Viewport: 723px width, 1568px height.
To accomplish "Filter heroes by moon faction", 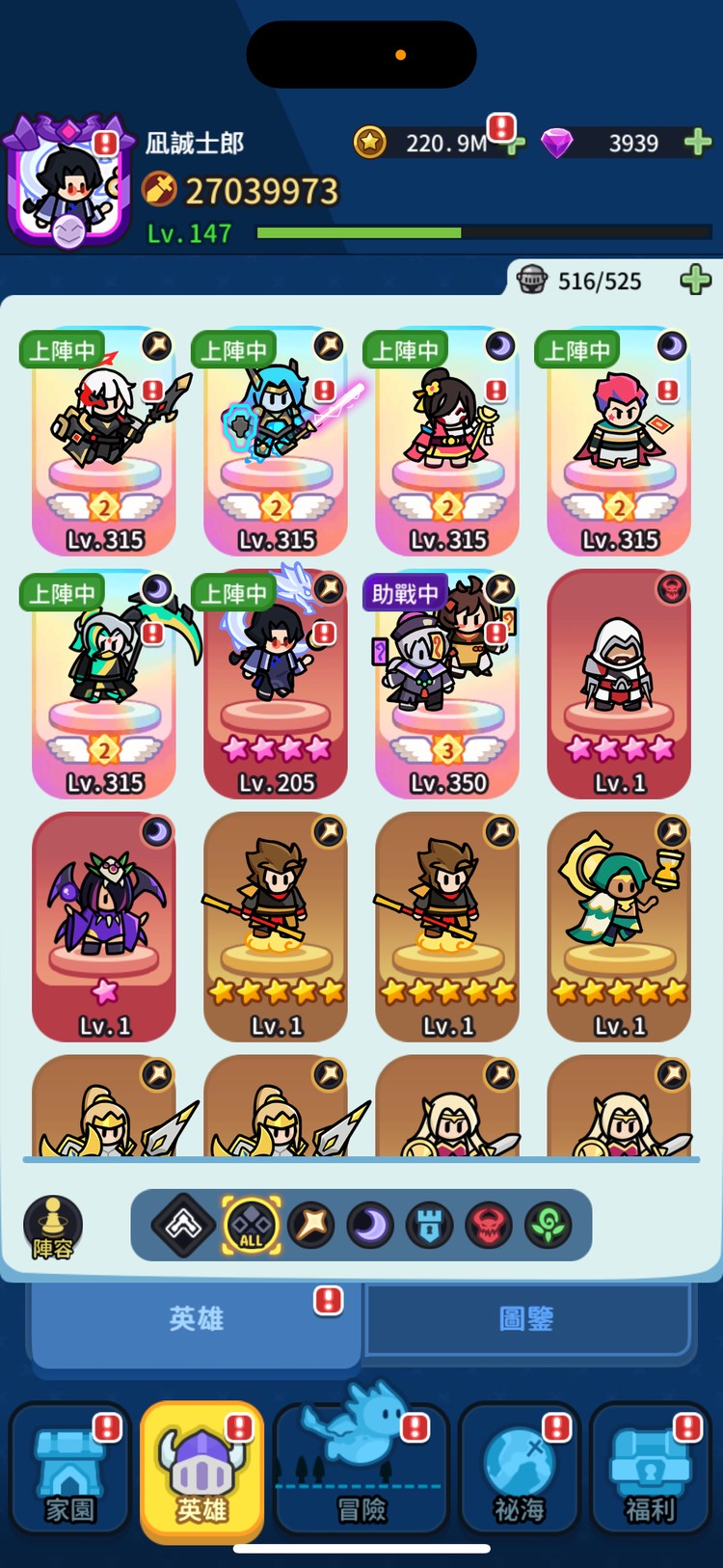I will point(370,1226).
